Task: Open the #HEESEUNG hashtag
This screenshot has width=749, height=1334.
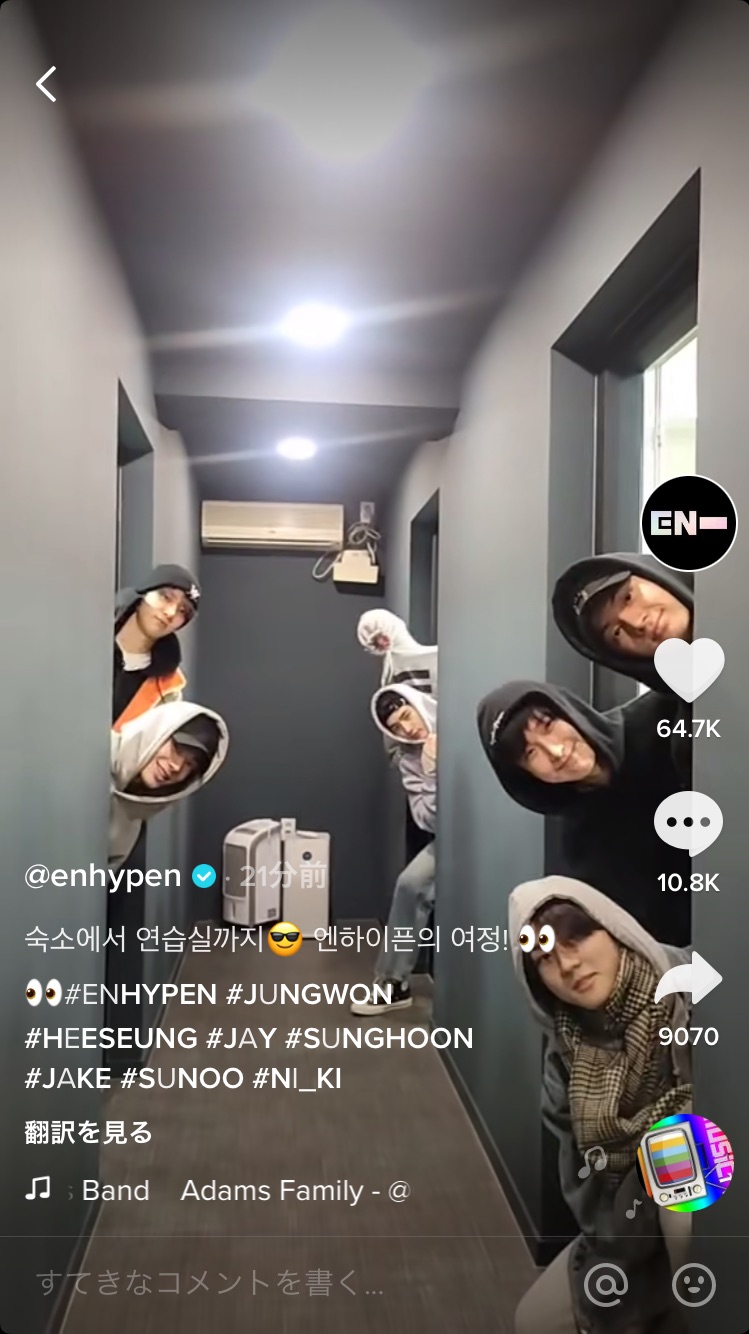Action: click(x=111, y=1038)
